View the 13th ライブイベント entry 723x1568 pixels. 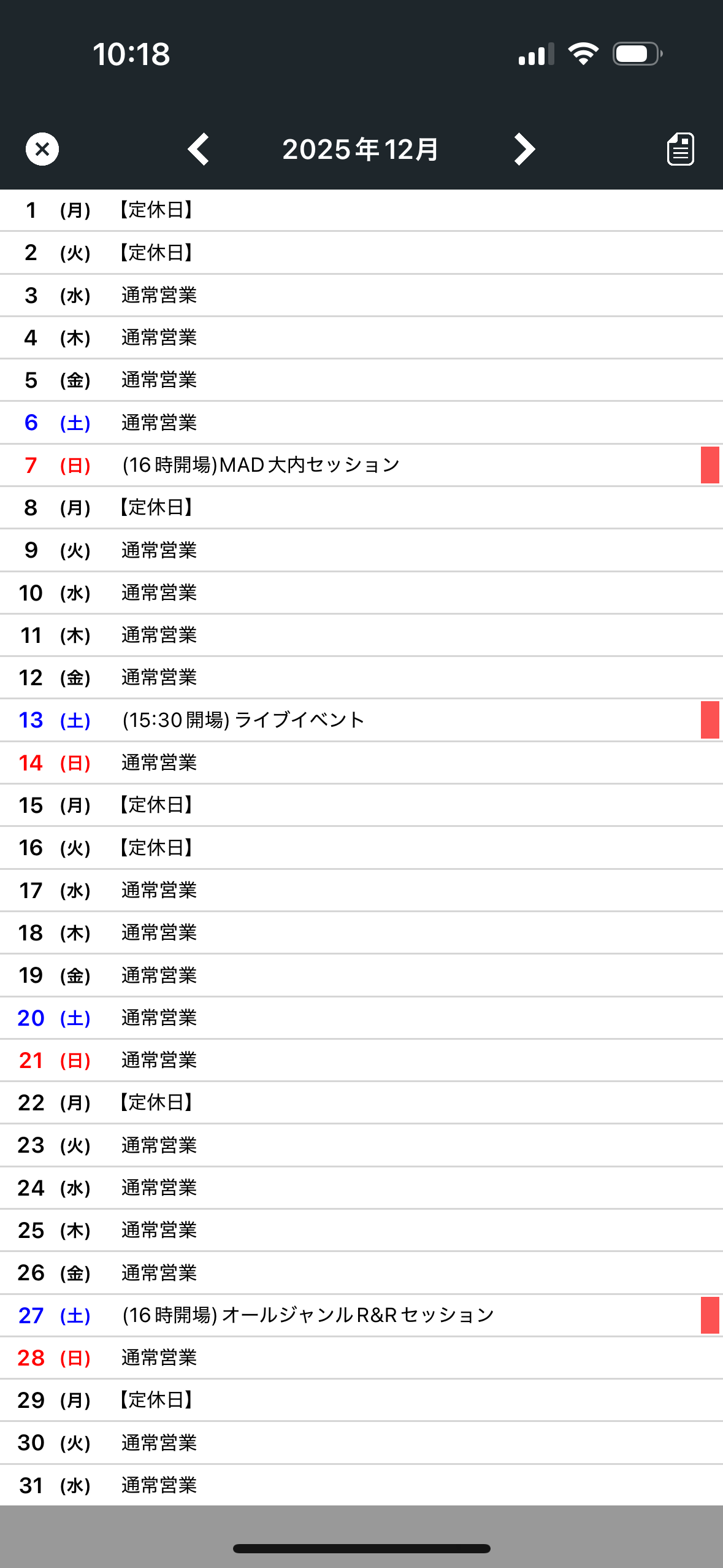click(243, 720)
